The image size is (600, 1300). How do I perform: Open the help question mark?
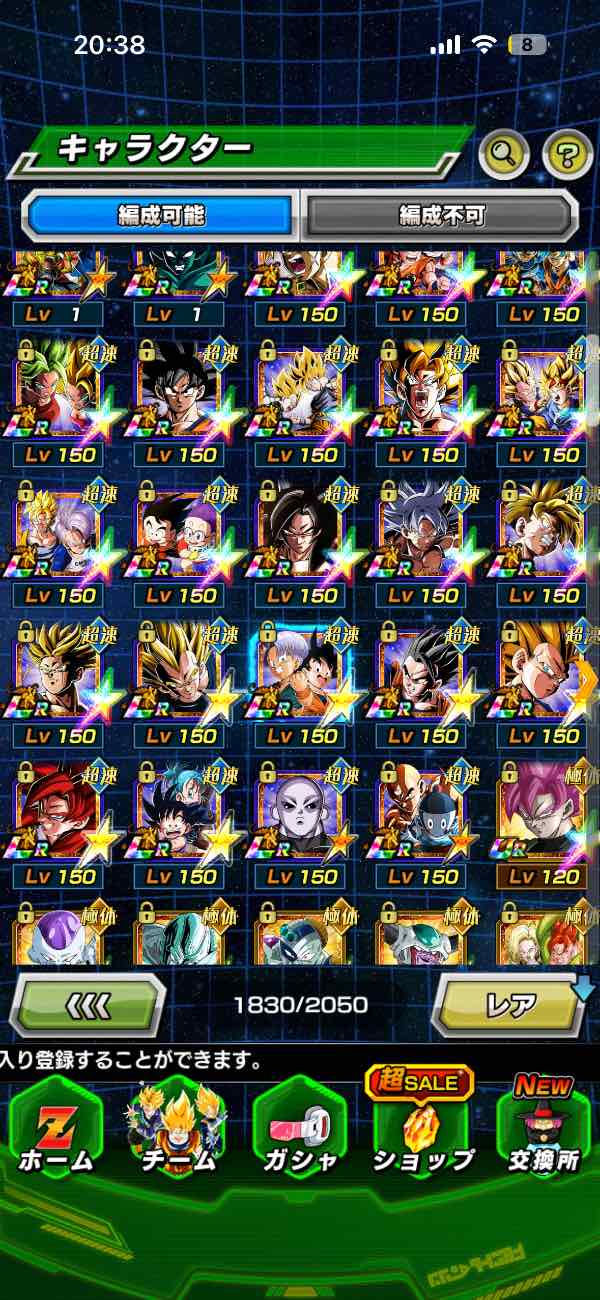point(567,154)
